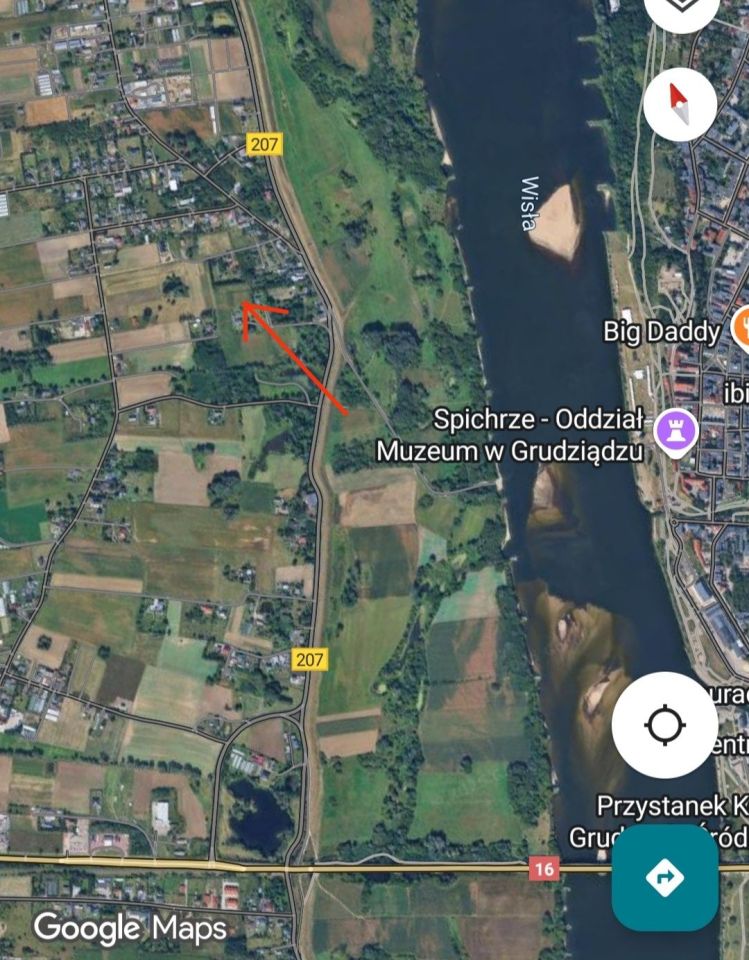This screenshot has height=960, width=749.
Task: Tap the Big Daddy place name
Action: point(664,330)
